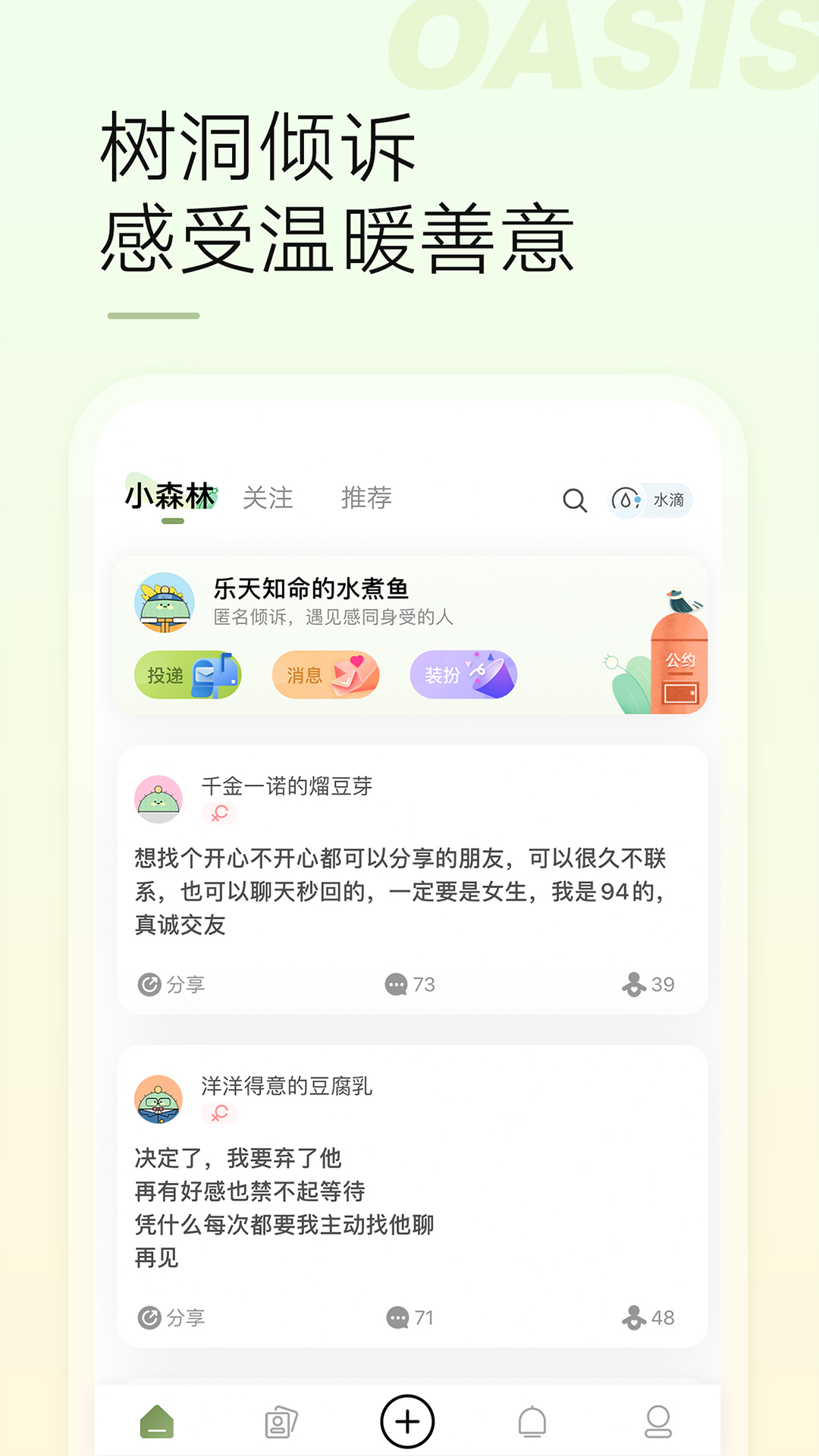
Task: Open comments showing 71 on 洋洋得意的豆腐乳's post
Action: [409, 1316]
